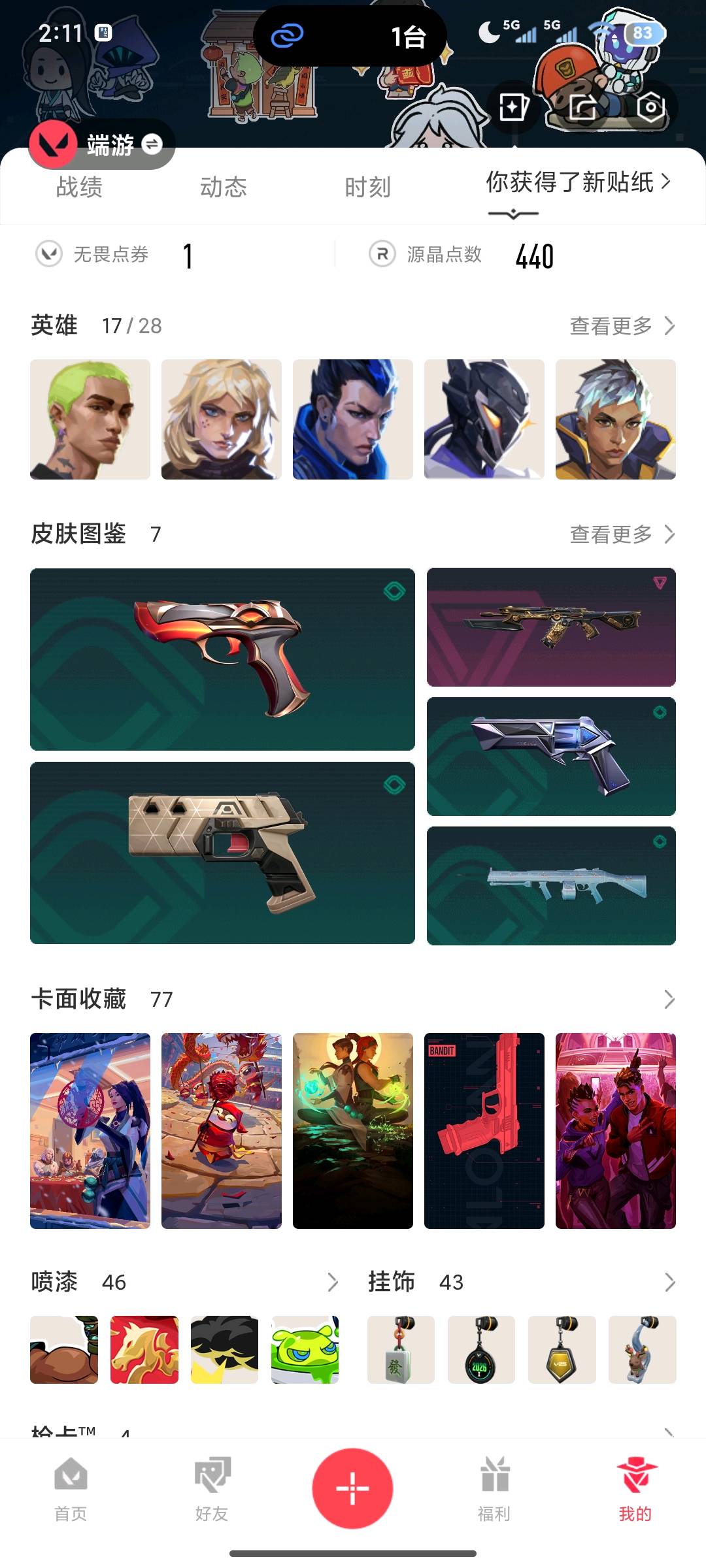Open the sticker decoration icon

pyautogui.click(x=514, y=108)
